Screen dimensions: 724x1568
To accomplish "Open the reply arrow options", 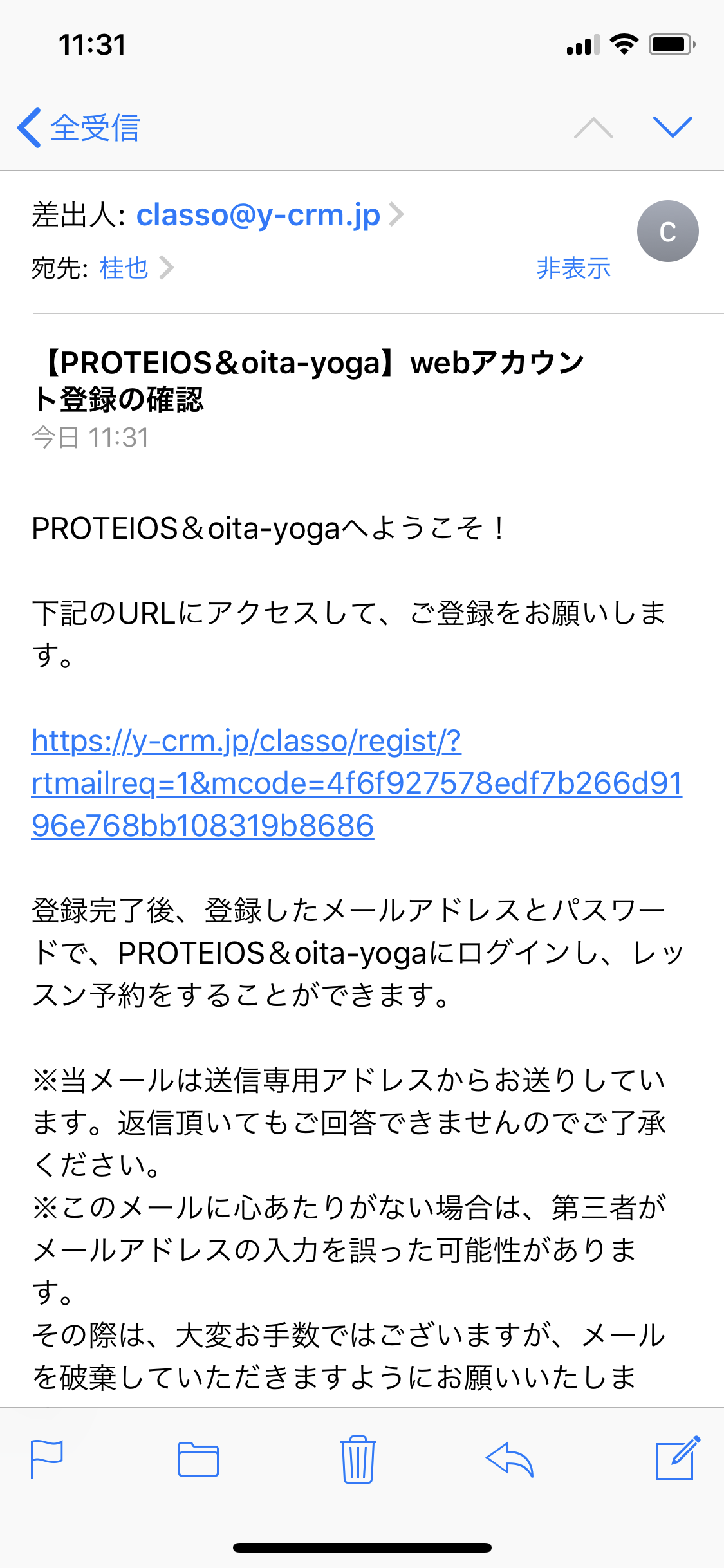I will click(510, 1459).
